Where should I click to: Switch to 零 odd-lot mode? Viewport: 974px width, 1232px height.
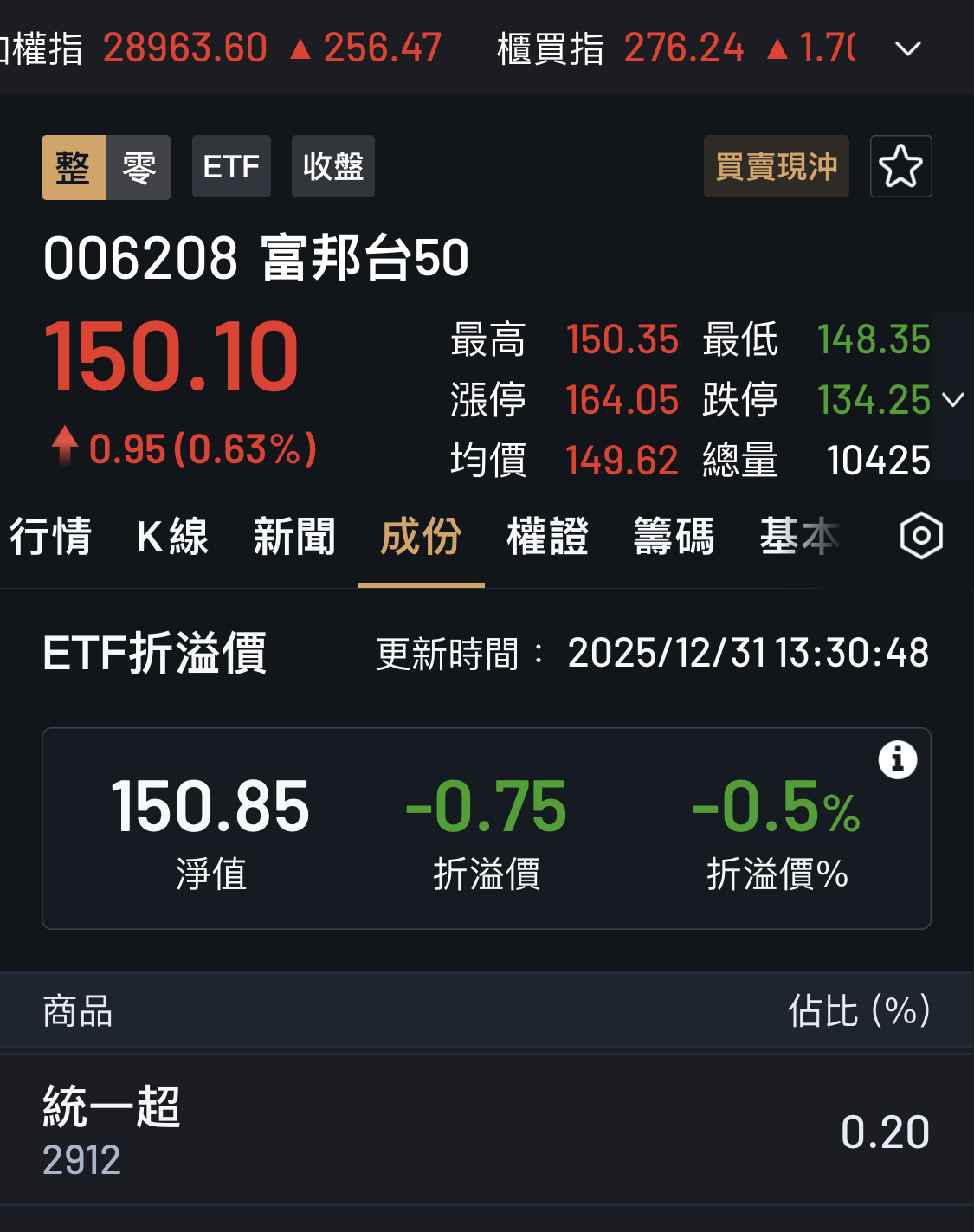137,166
